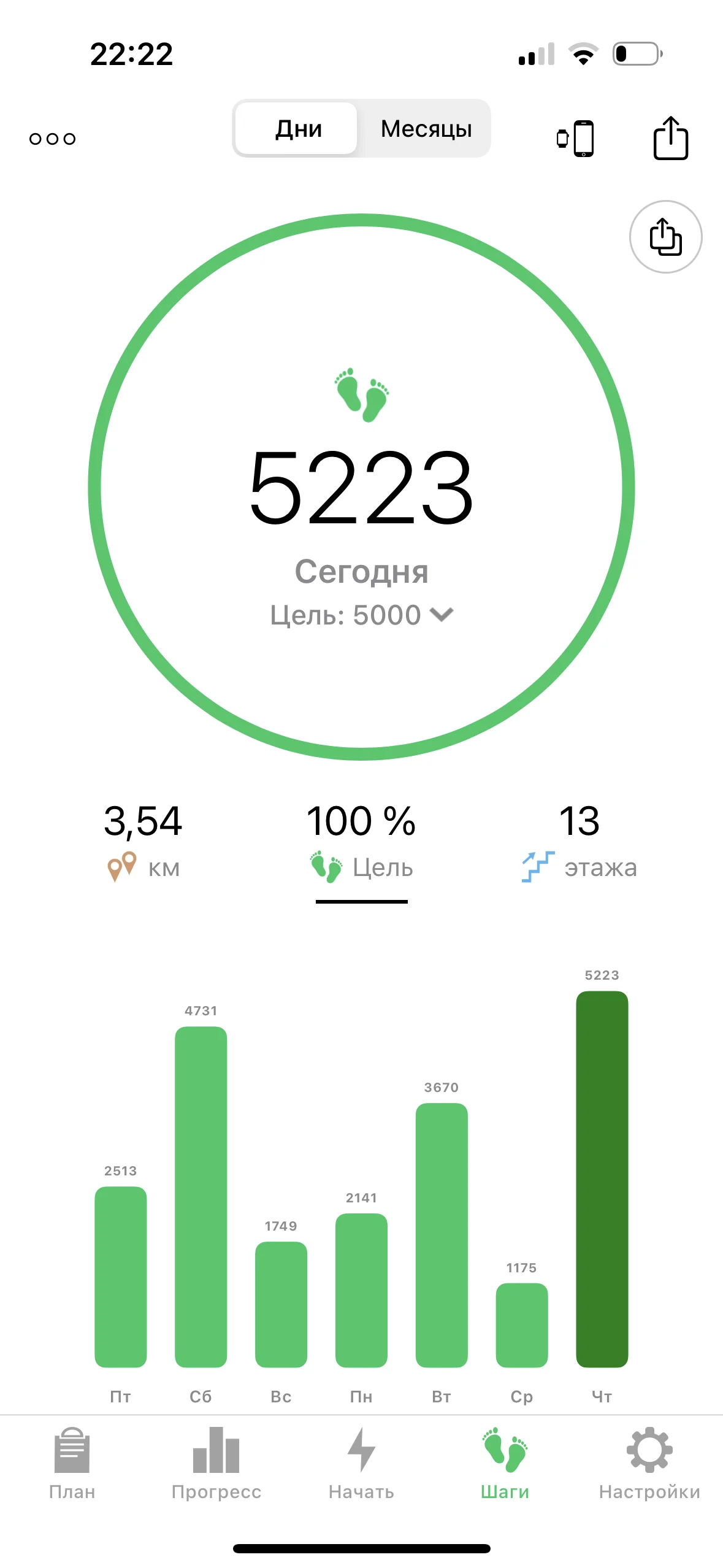Switch to the Месяцы view

click(426, 129)
